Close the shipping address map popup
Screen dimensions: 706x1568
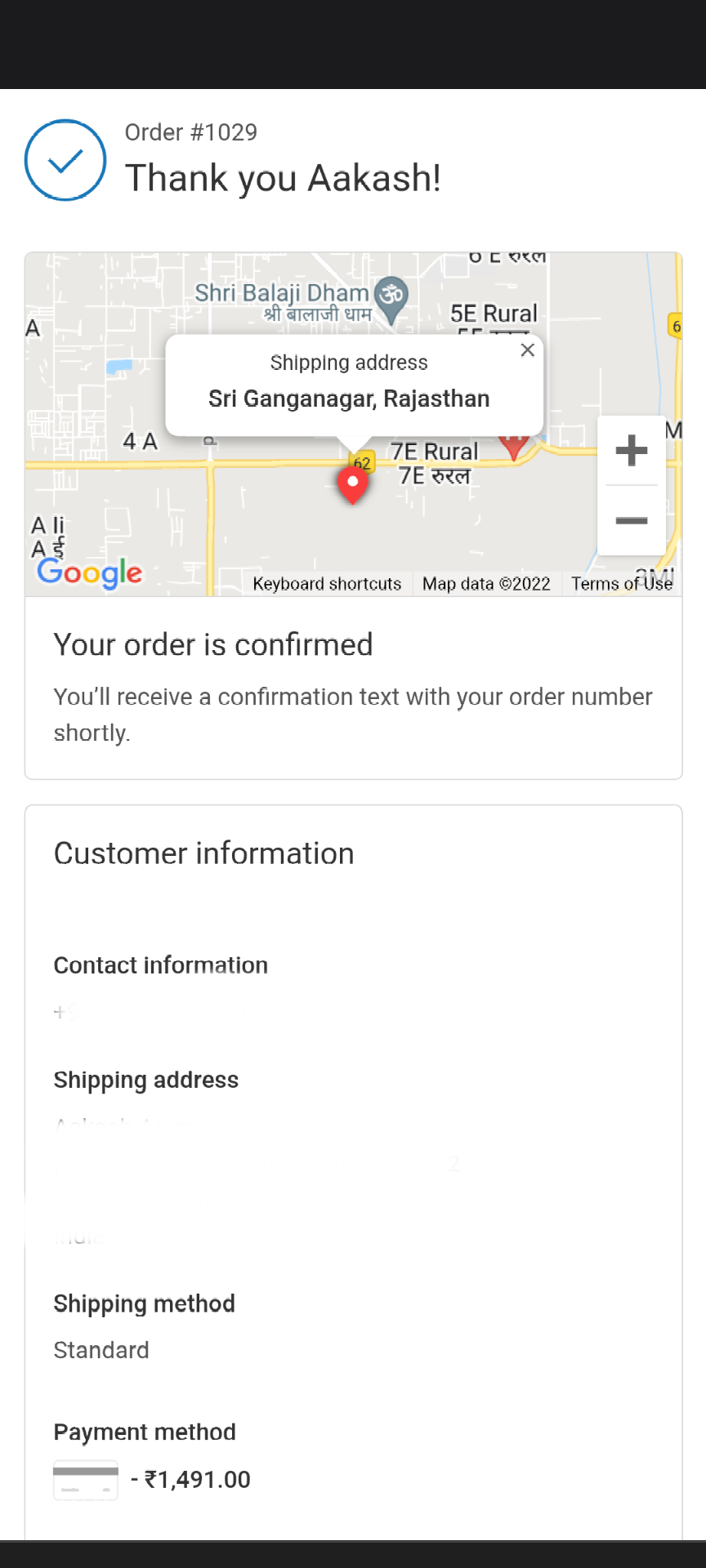pyautogui.click(x=528, y=350)
